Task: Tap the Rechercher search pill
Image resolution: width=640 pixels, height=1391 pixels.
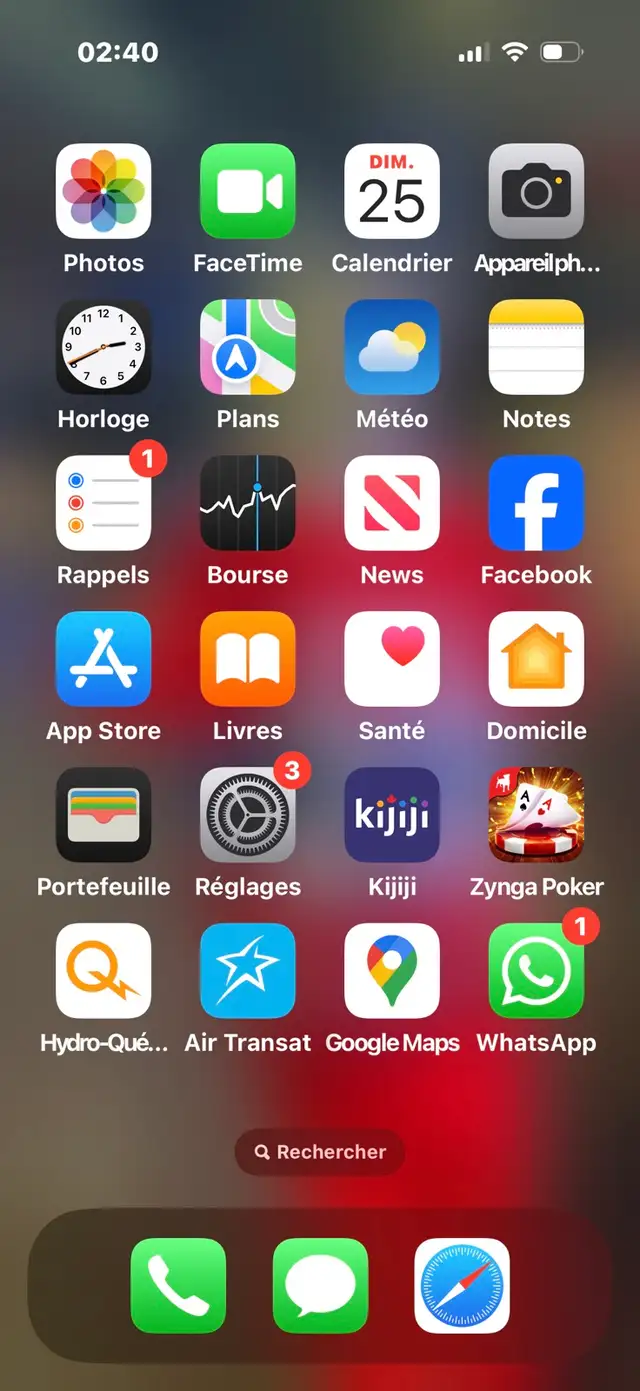Action: 320,1152
